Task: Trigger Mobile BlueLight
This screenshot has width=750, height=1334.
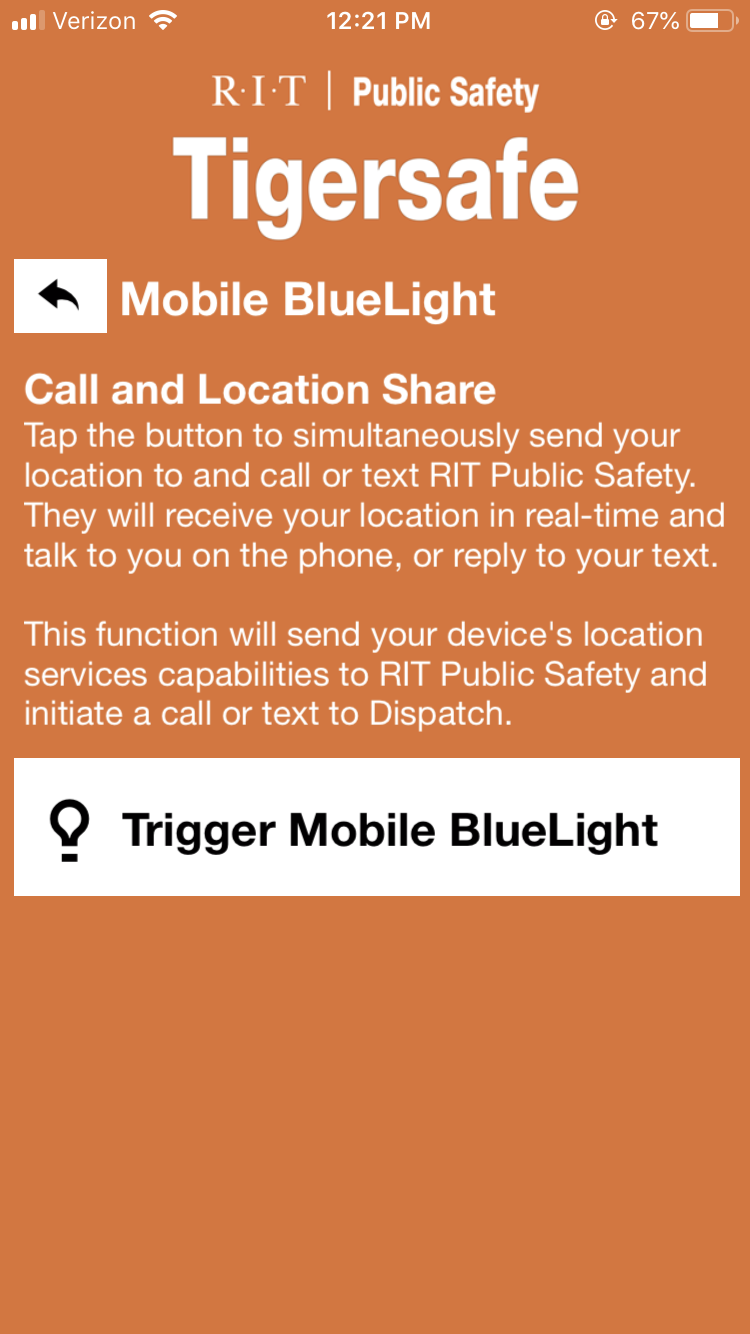Action: [376, 827]
